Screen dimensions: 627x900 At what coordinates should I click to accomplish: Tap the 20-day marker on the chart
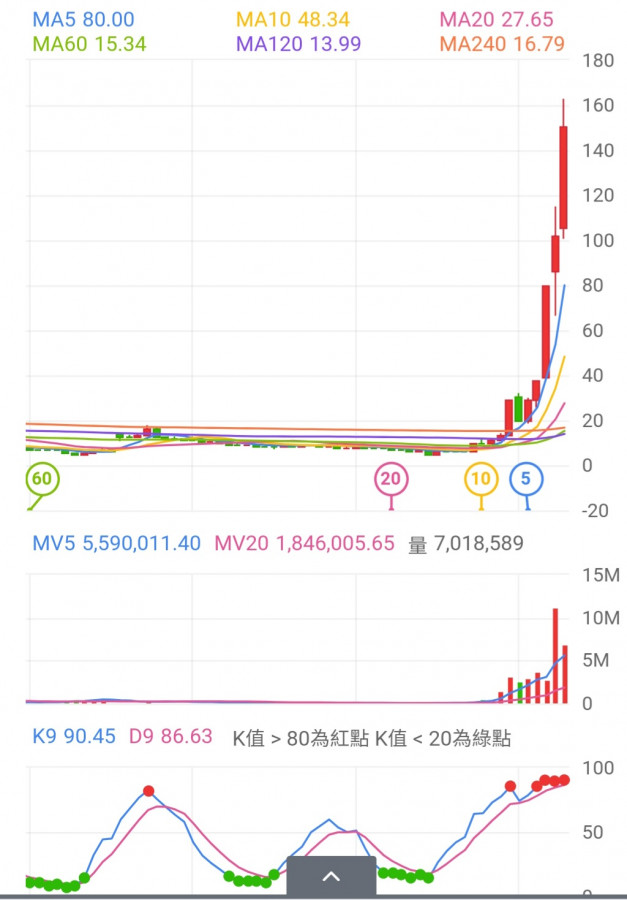[391, 479]
